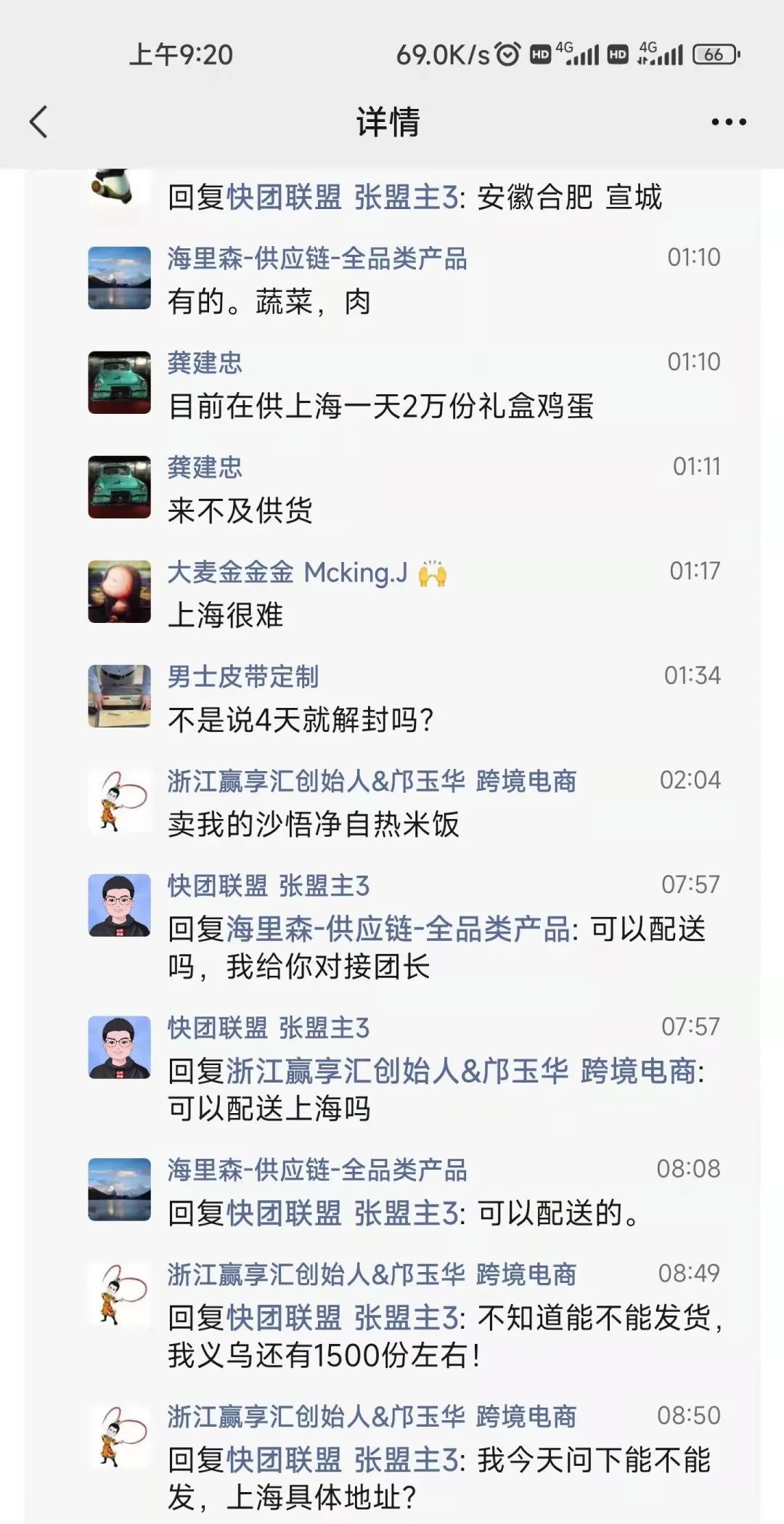
Task: Open 男士皮带定制's profile name
Action: pos(243,677)
